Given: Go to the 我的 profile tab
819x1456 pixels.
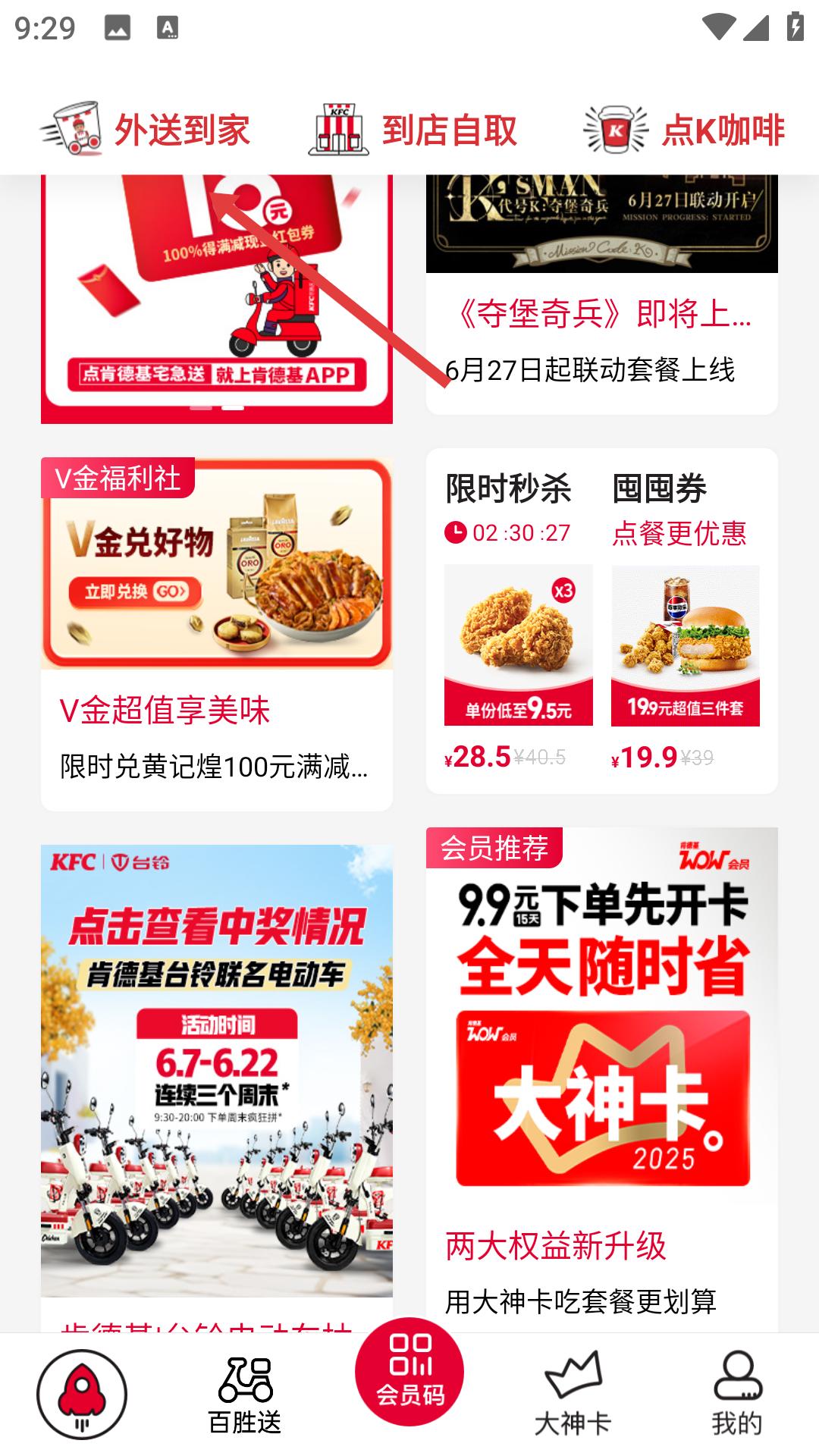Looking at the screenshot, I should pyautogui.click(x=737, y=1395).
